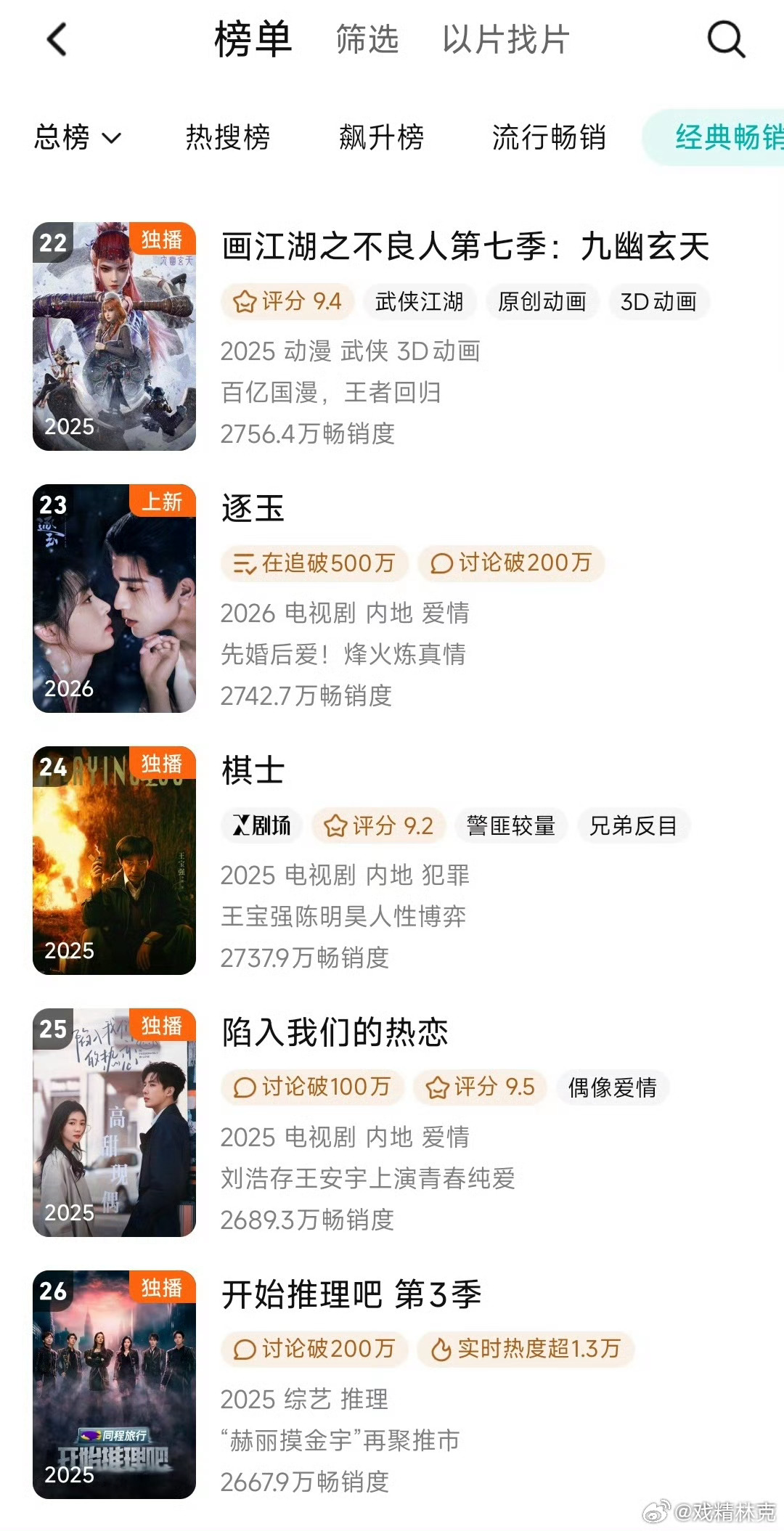Tap the 上新 badge on 逐玉 poster
The height and width of the screenshot is (1531, 784).
click(165, 503)
